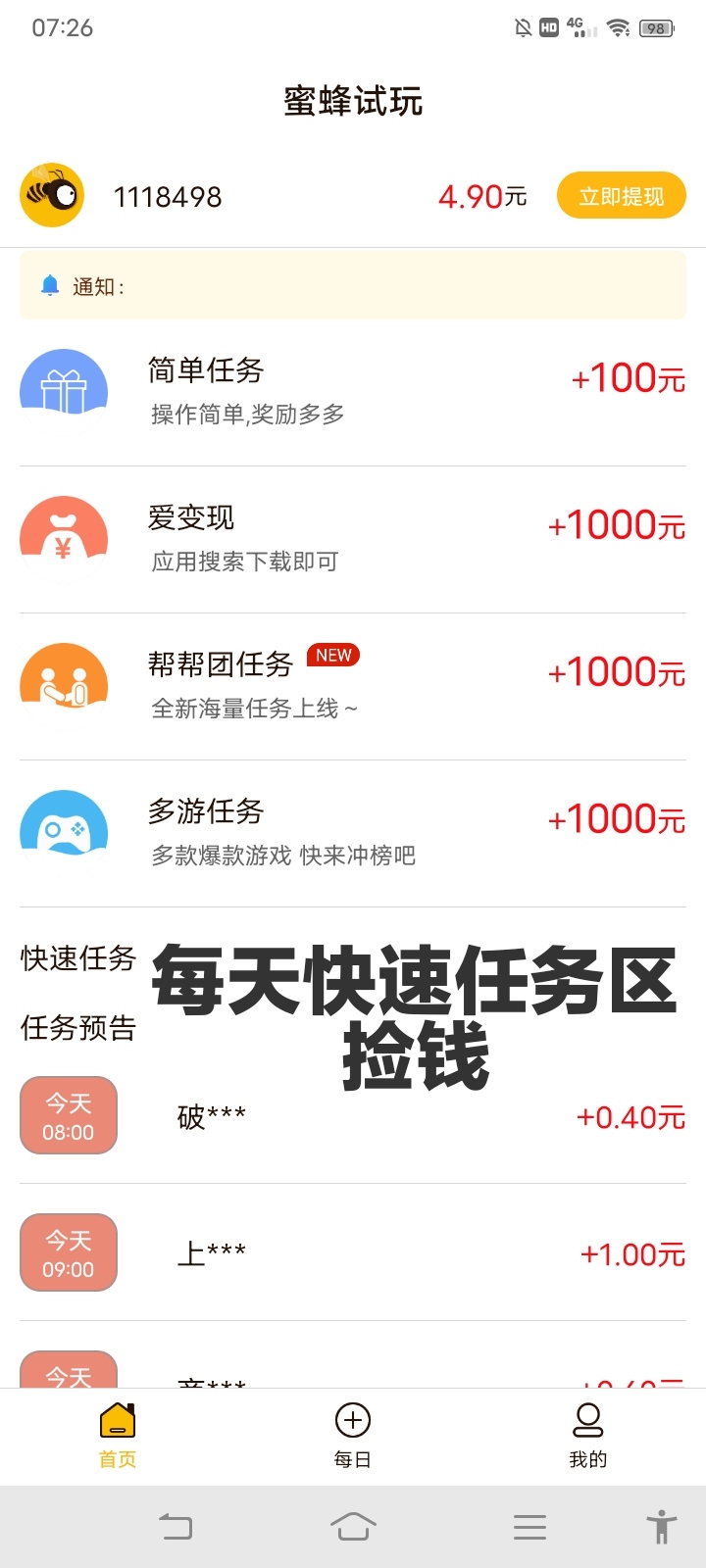Go to the 我的 profile tab
This screenshot has width=706, height=1568.
coord(588,1437)
